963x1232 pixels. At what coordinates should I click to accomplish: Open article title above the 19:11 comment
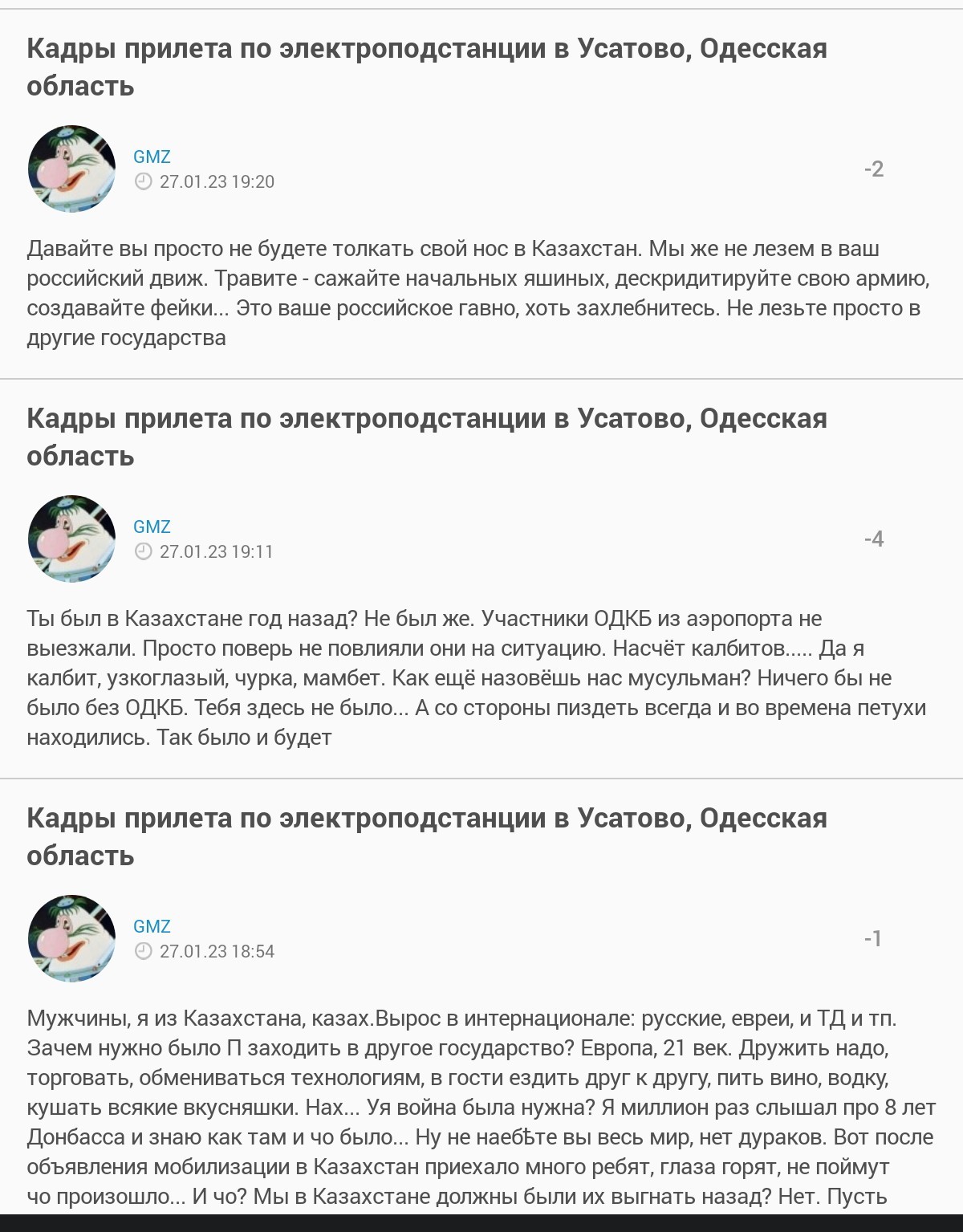[x=427, y=437]
